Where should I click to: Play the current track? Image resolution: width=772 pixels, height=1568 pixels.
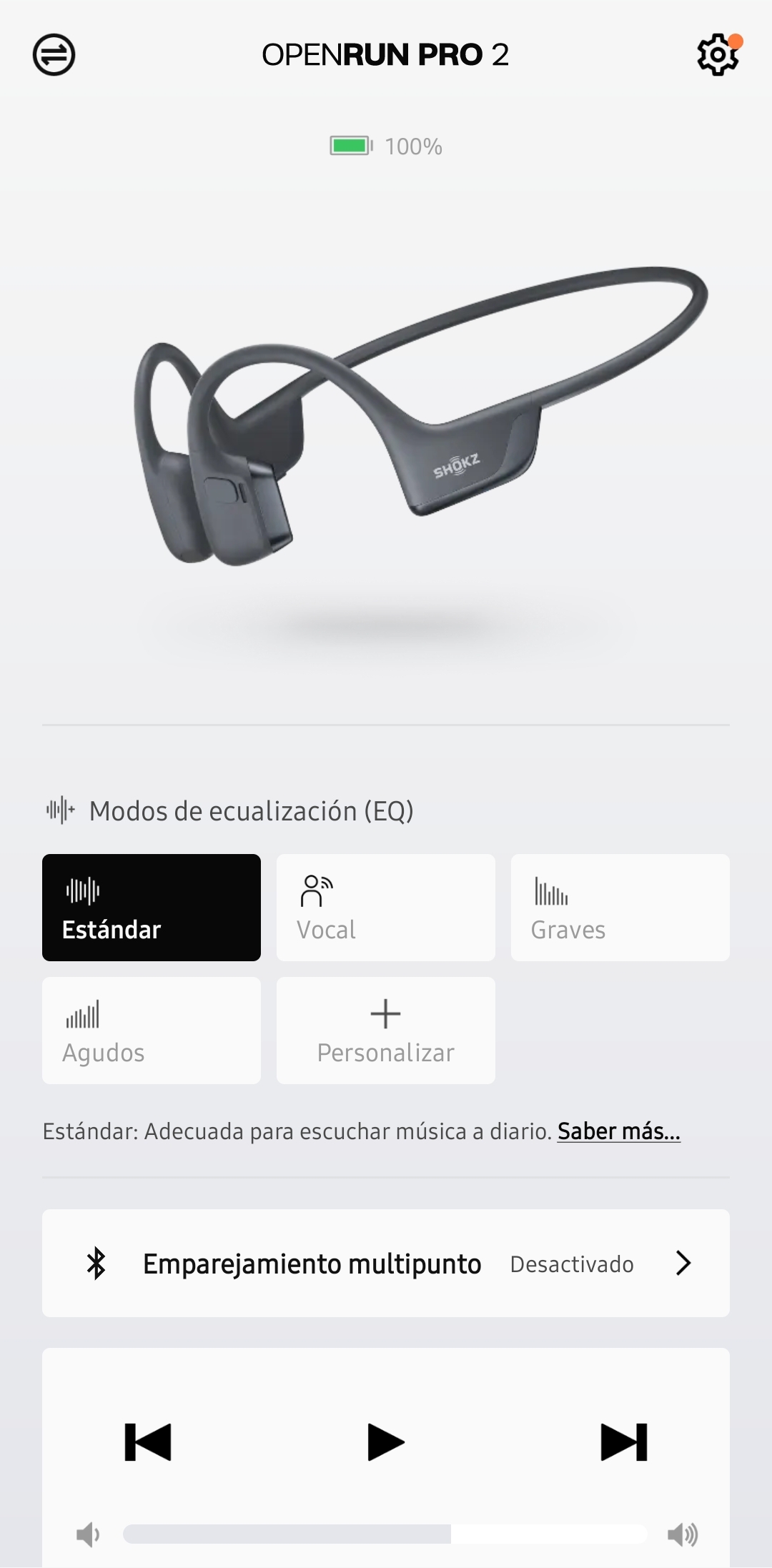(385, 1442)
